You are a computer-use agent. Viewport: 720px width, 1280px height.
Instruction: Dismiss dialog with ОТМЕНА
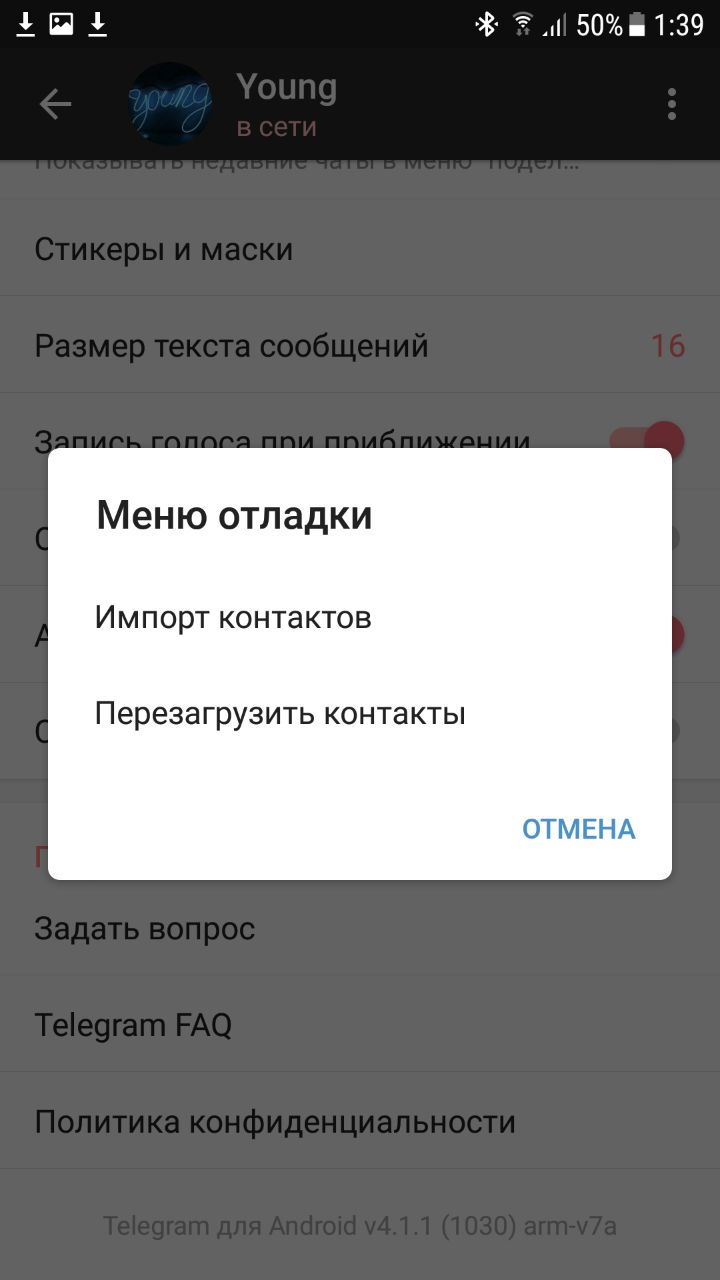click(x=578, y=828)
